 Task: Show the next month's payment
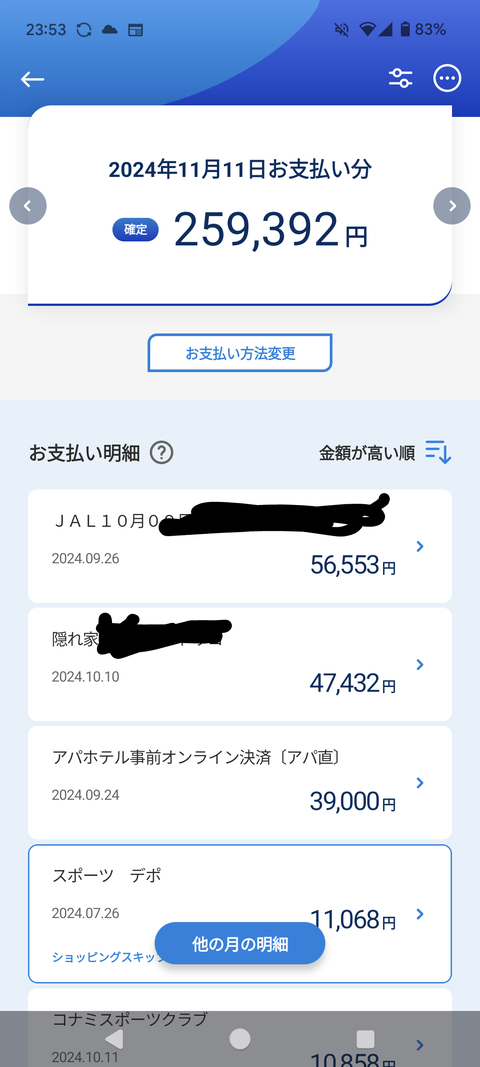coord(452,206)
